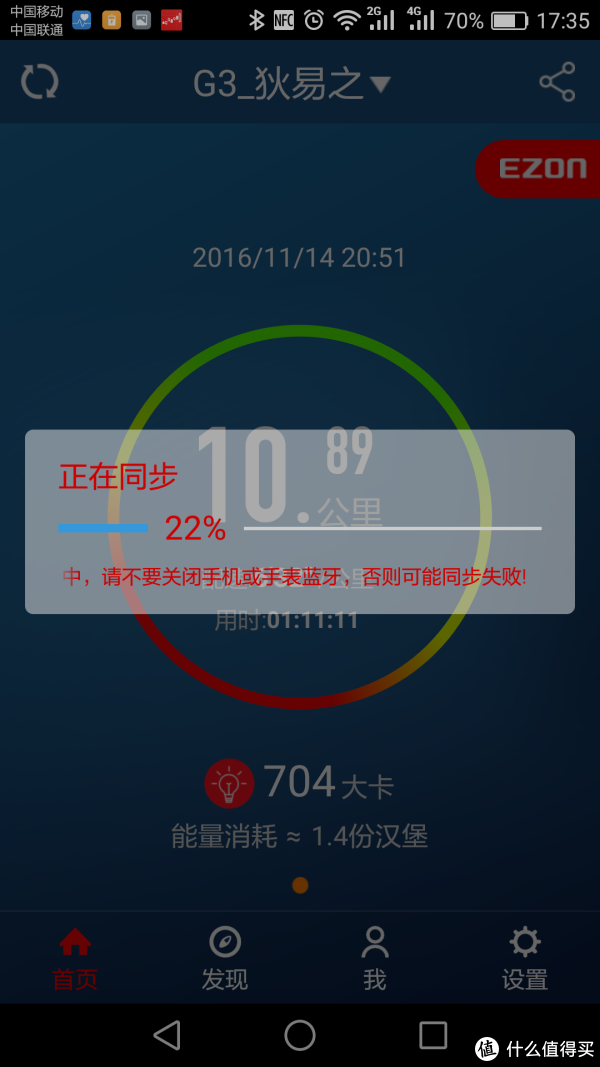
Task: Open the EZON tab button
Action: pyautogui.click(x=537, y=169)
